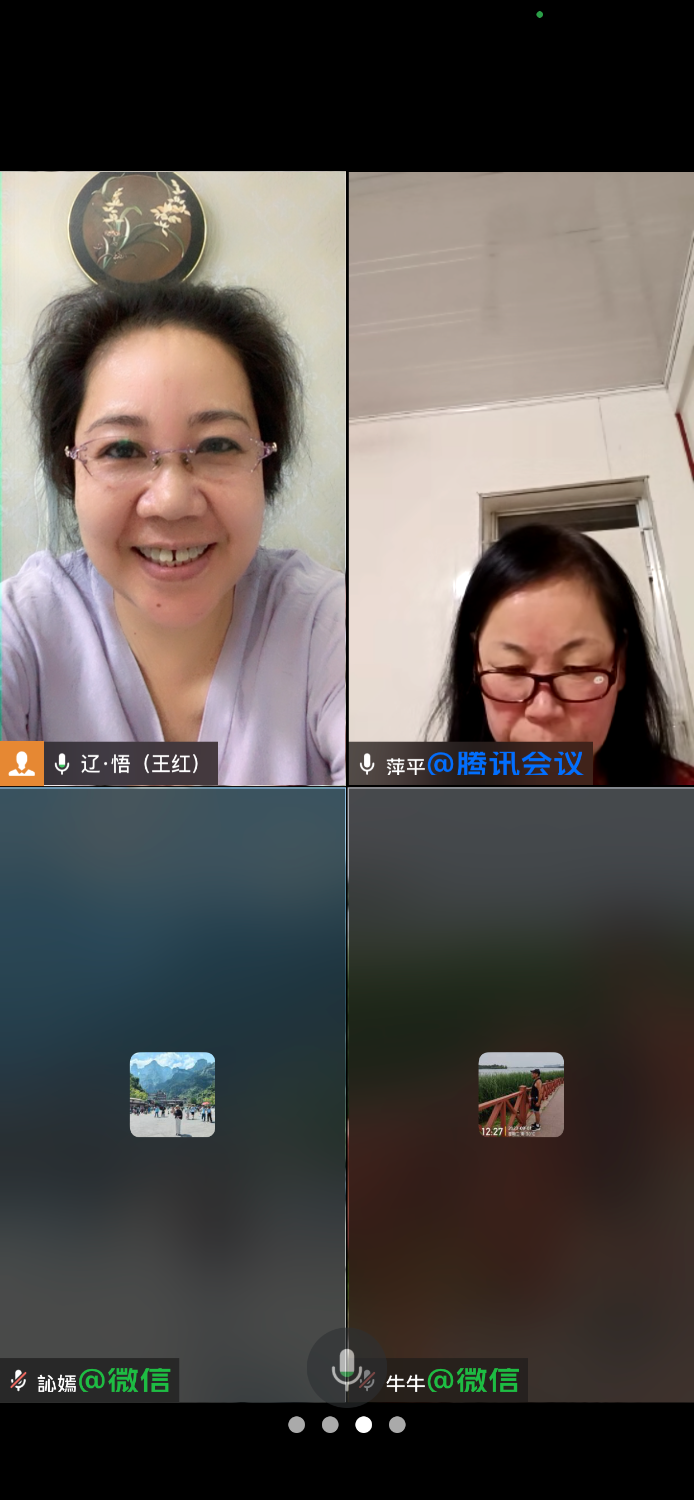Open 牛牛's participant tile
The height and width of the screenshot is (1500, 694).
(521, 1094)
